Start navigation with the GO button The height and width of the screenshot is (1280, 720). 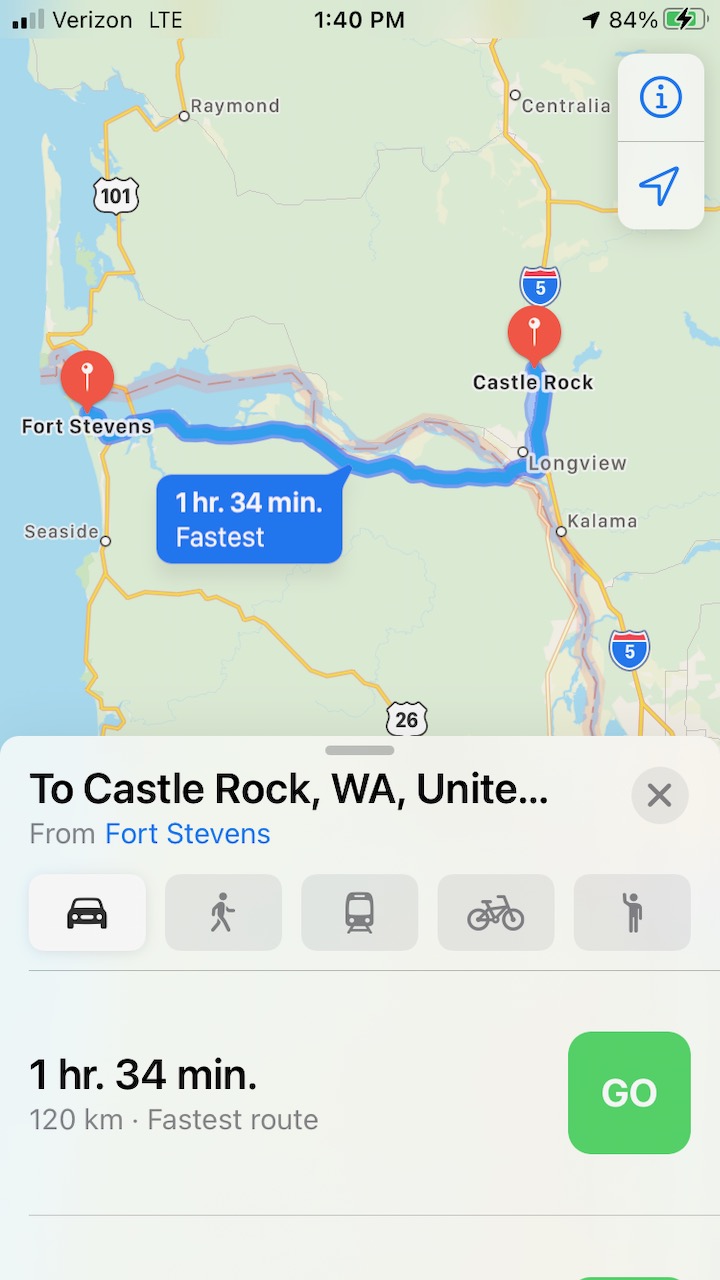(x=629, y=1092)
